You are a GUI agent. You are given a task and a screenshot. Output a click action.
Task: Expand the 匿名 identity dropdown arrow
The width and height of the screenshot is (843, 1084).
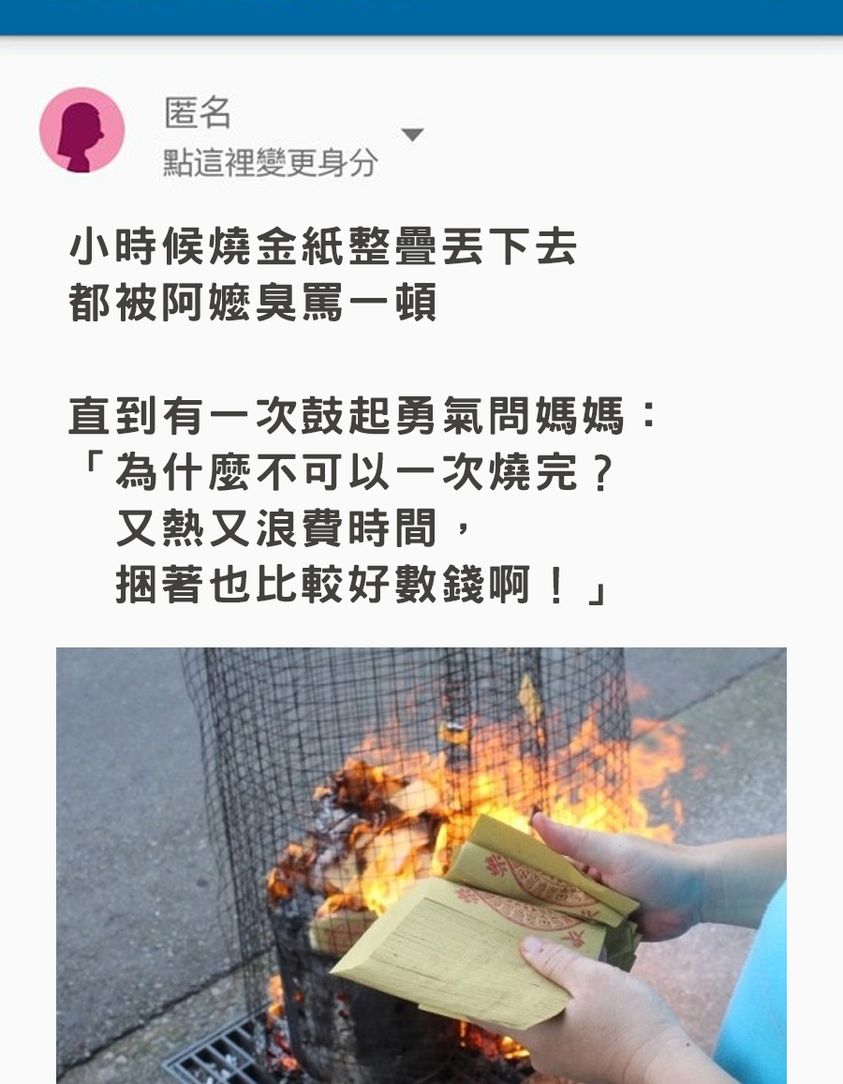click(x=412, y=134)
